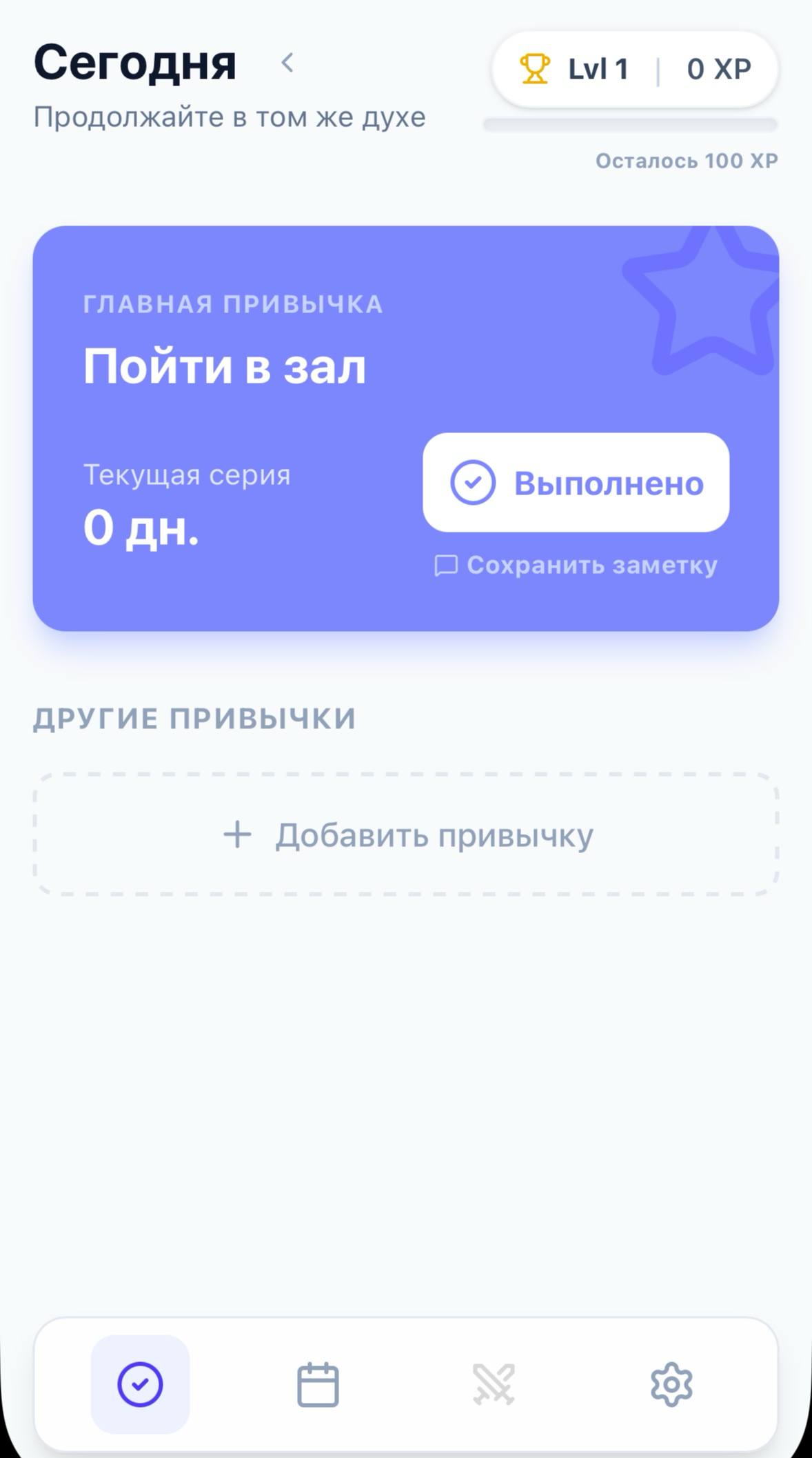The height and width of the screenshot is (1458, 812).
Task: Select the checkmark tab in bottom navigation
Action: pyautogui.click(x=139, y=1385)
